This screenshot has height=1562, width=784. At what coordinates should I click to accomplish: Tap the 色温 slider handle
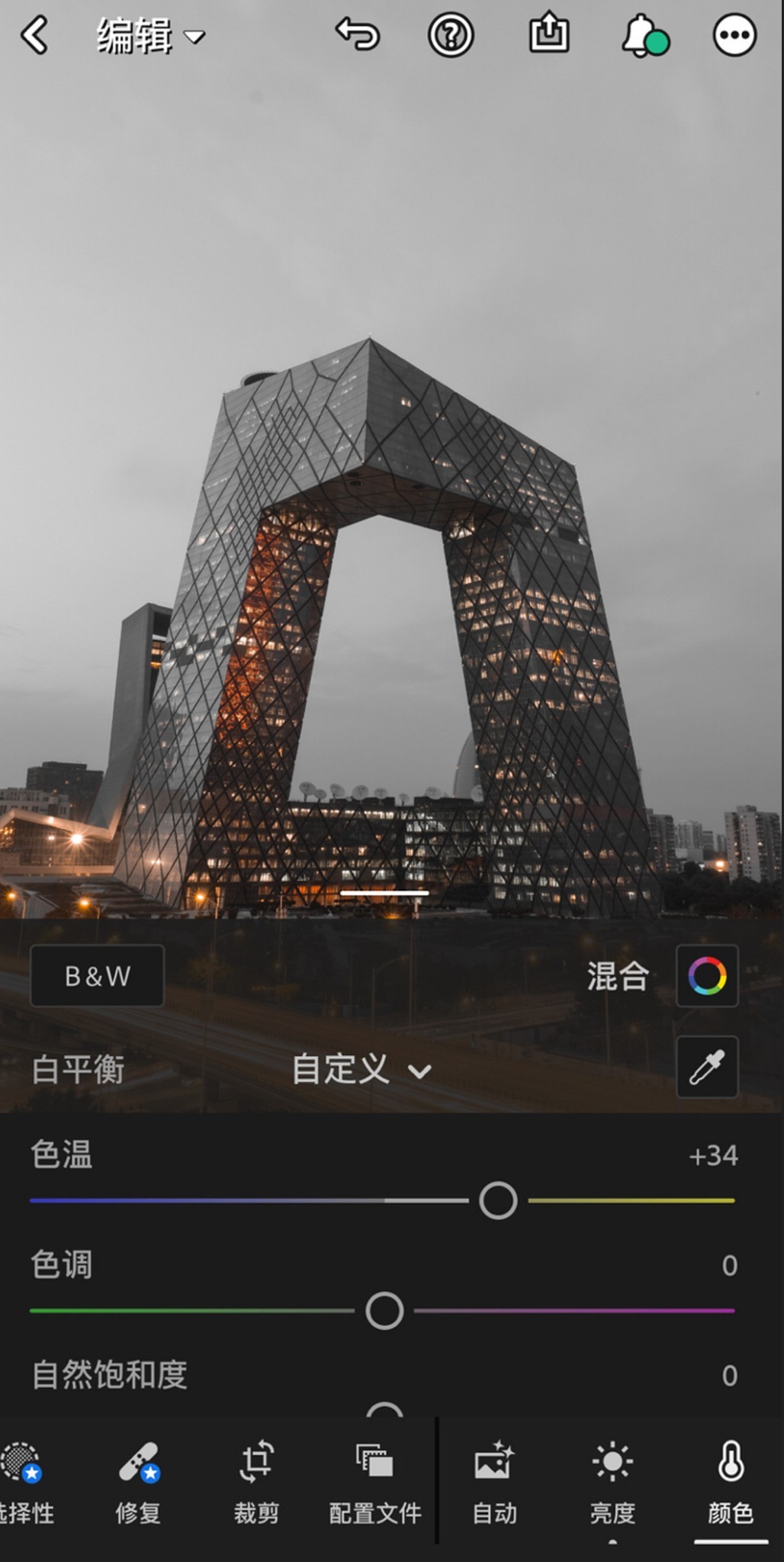click(498, 1200)
